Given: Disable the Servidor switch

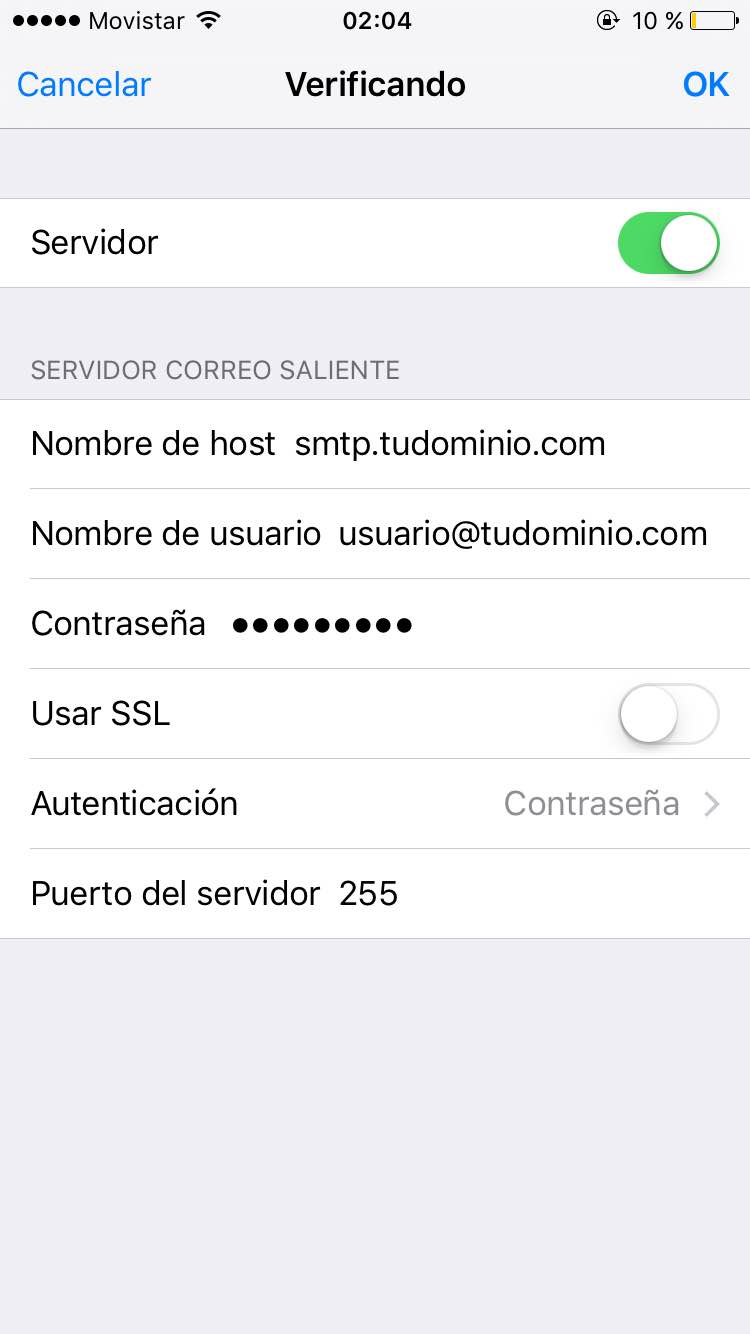Looking at the screenshot, I should pos(668,243).
